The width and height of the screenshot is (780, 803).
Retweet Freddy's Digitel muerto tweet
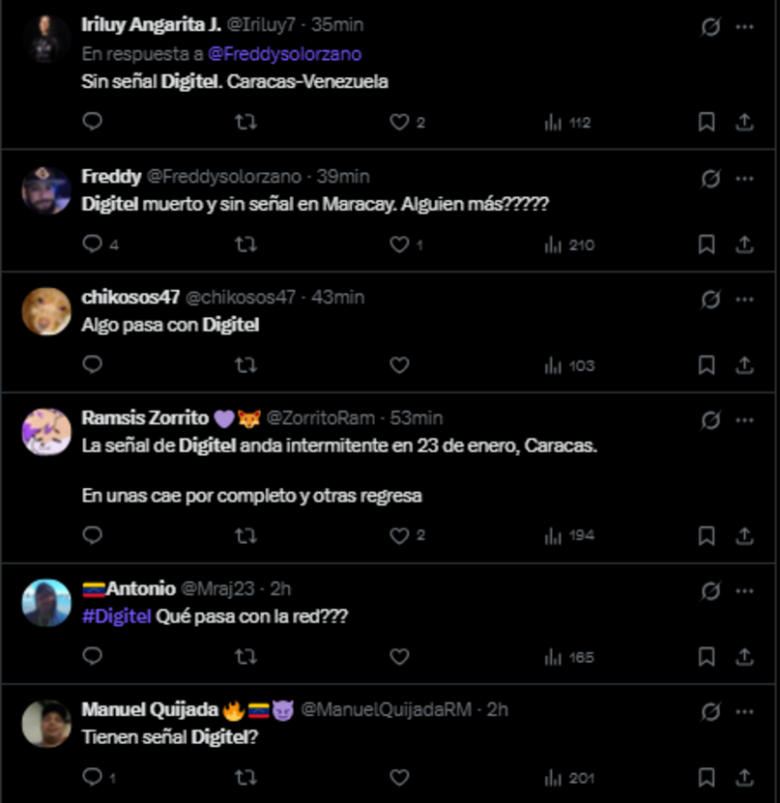[x=245, y=244]
